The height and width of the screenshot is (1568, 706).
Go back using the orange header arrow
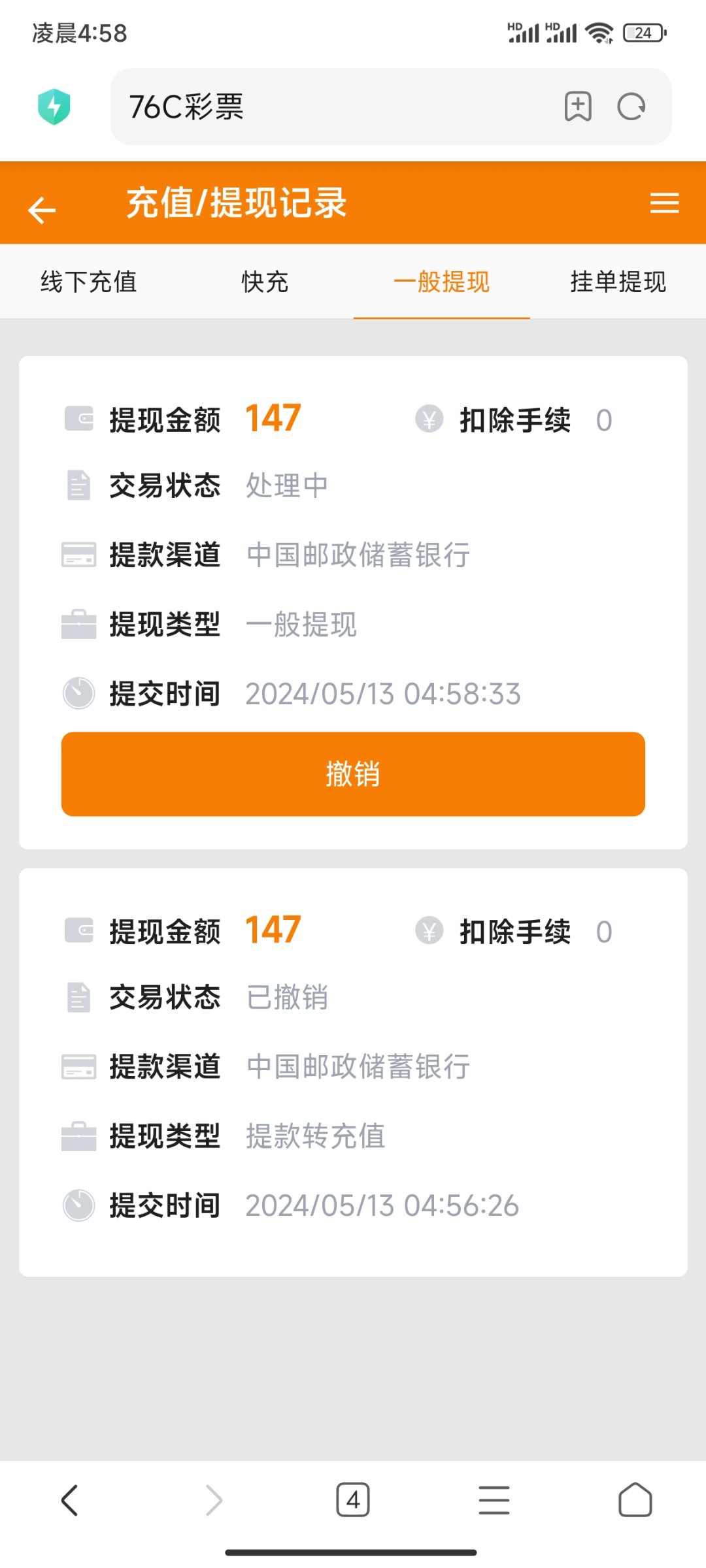tap(42, 209)
